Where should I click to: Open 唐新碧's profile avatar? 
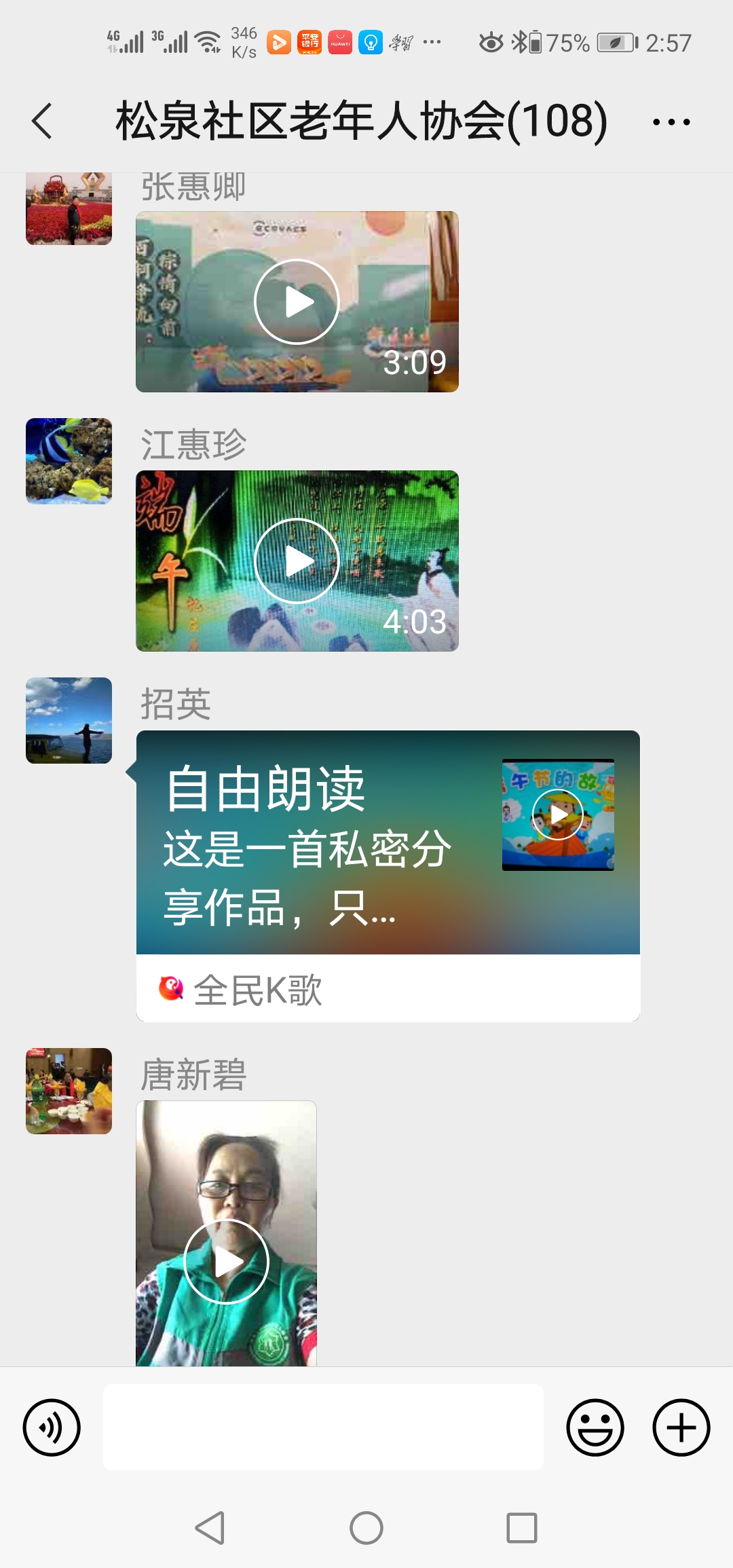69,1091
